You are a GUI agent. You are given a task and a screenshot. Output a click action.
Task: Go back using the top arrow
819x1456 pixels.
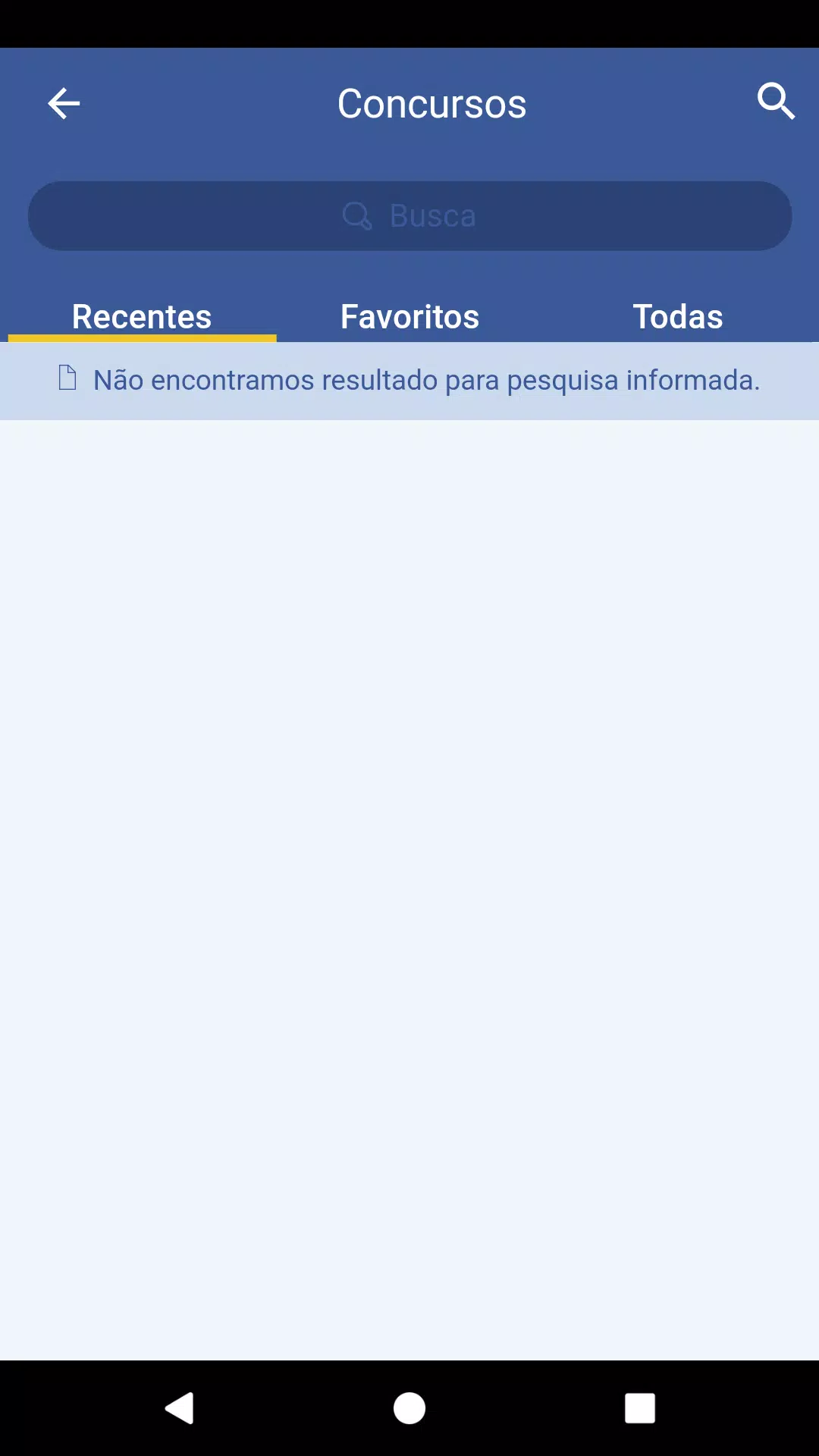(64, 104)
